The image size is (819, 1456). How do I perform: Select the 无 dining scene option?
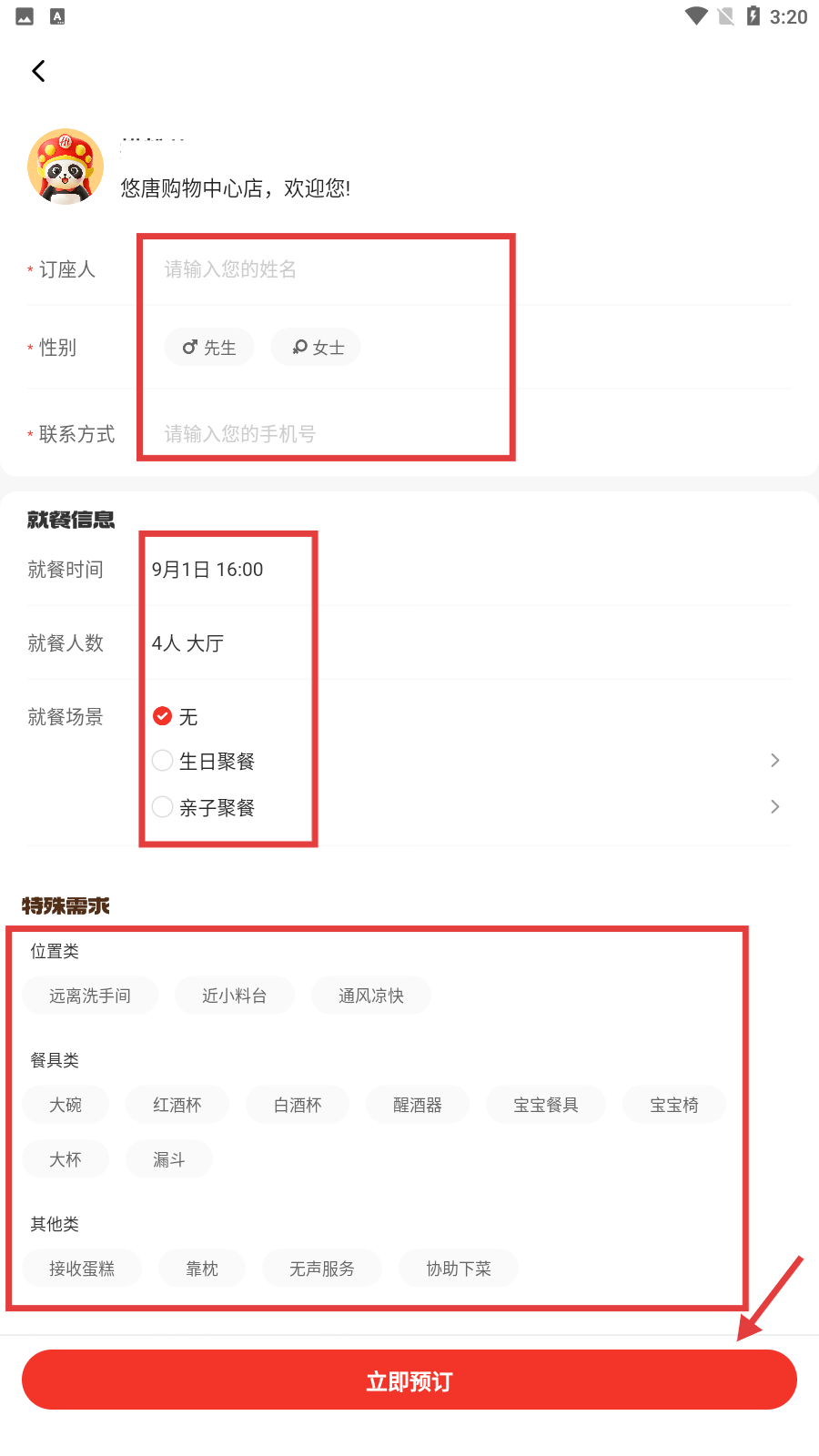[176, 717]
